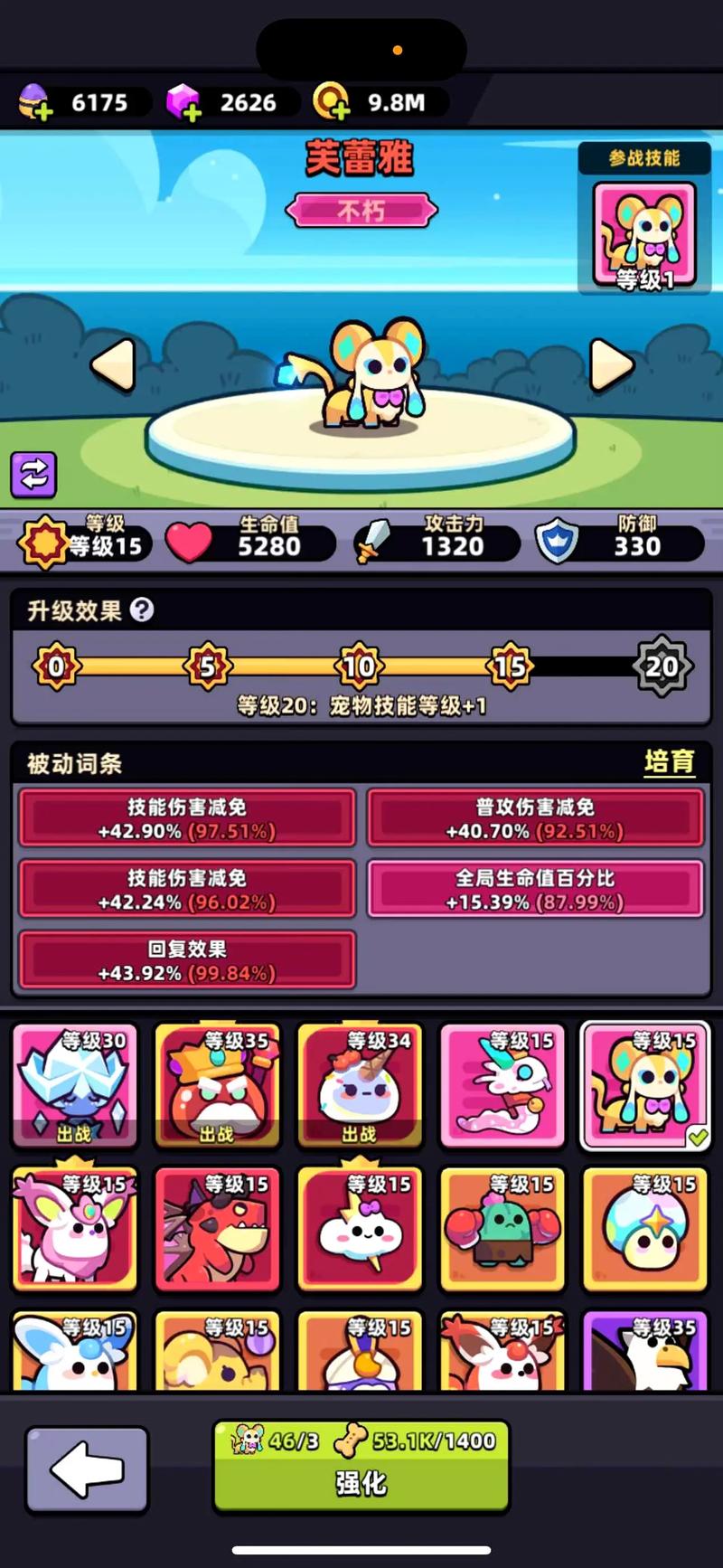
Task: Tap the 强化 upgrade button
Action: pos(361,1467)
